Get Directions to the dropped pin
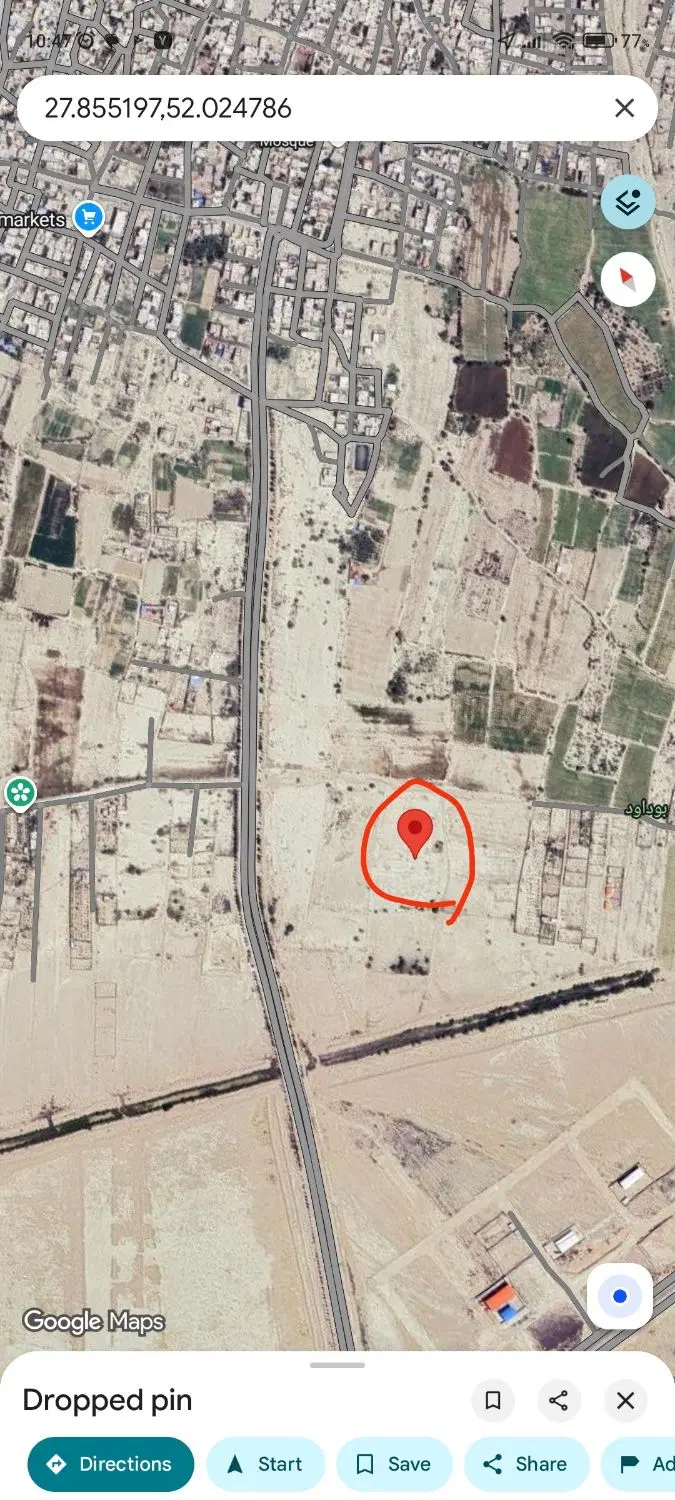 111,1464
